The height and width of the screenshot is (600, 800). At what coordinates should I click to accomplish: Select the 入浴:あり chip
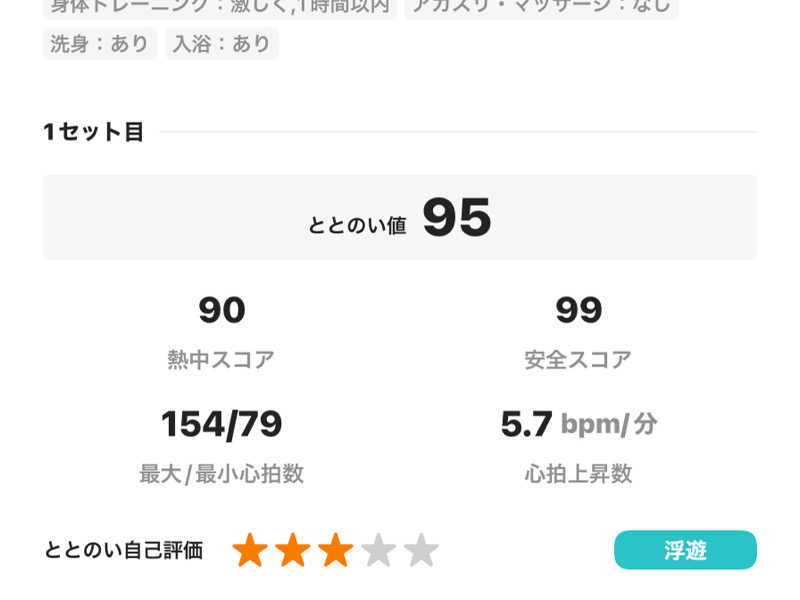pyautogui.click(x=221, y=44)
